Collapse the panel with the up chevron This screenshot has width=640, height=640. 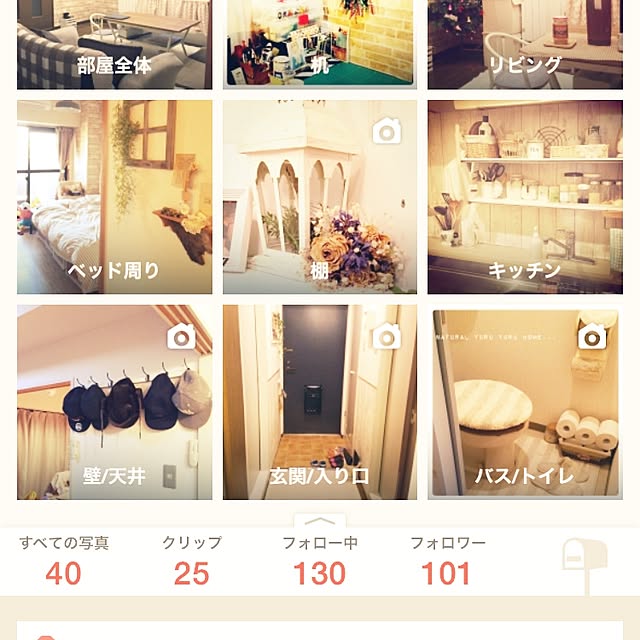(x=319, y=521)
